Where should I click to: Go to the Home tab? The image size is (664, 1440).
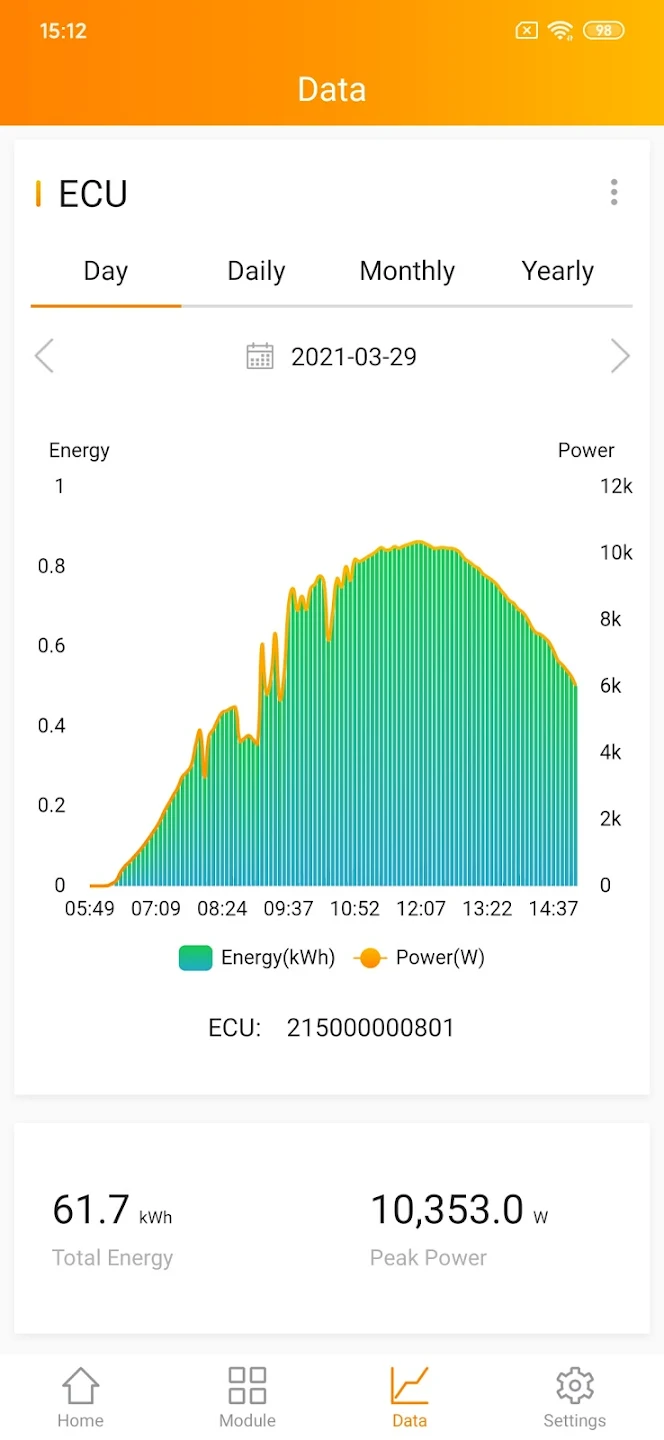click(80, 1398)
